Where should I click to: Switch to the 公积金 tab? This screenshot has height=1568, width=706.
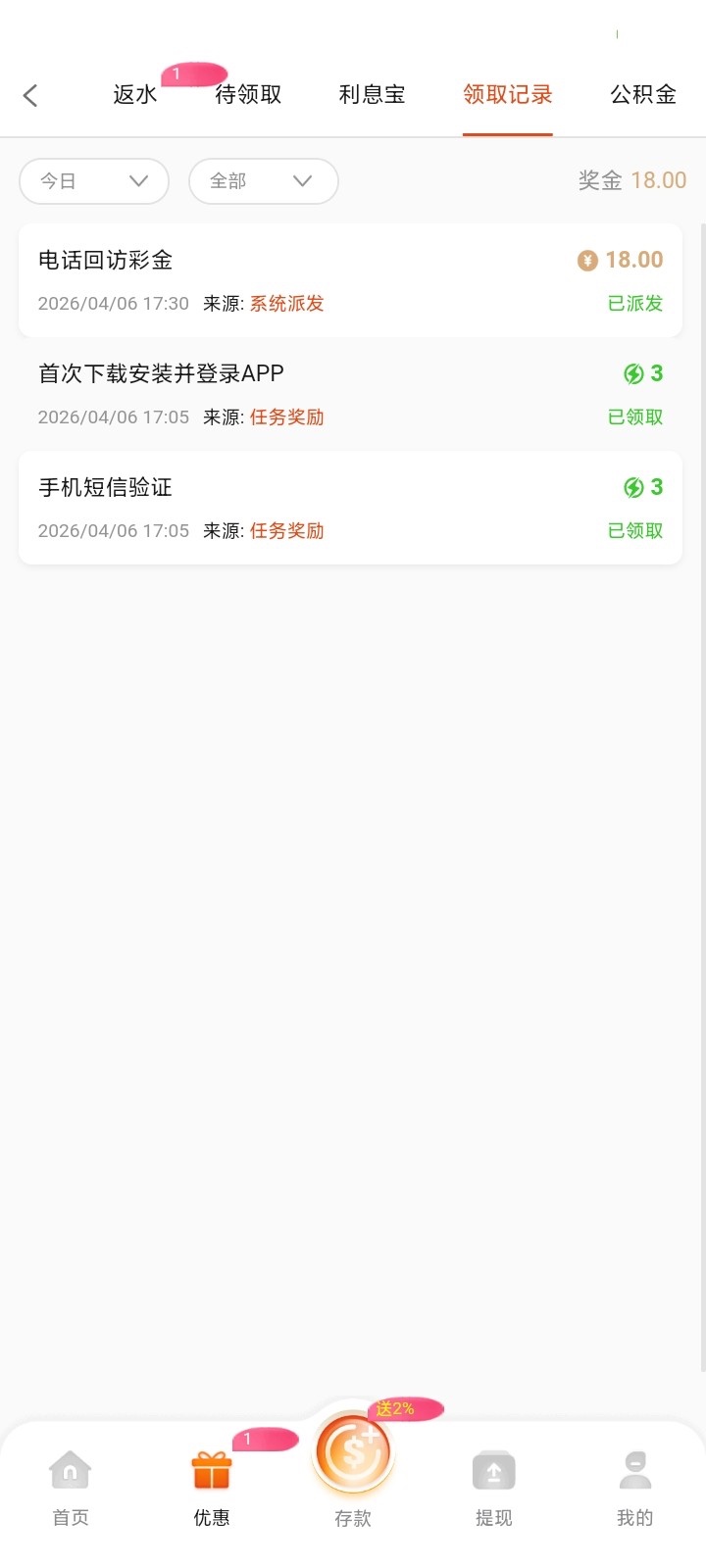(x=642, y=95)
